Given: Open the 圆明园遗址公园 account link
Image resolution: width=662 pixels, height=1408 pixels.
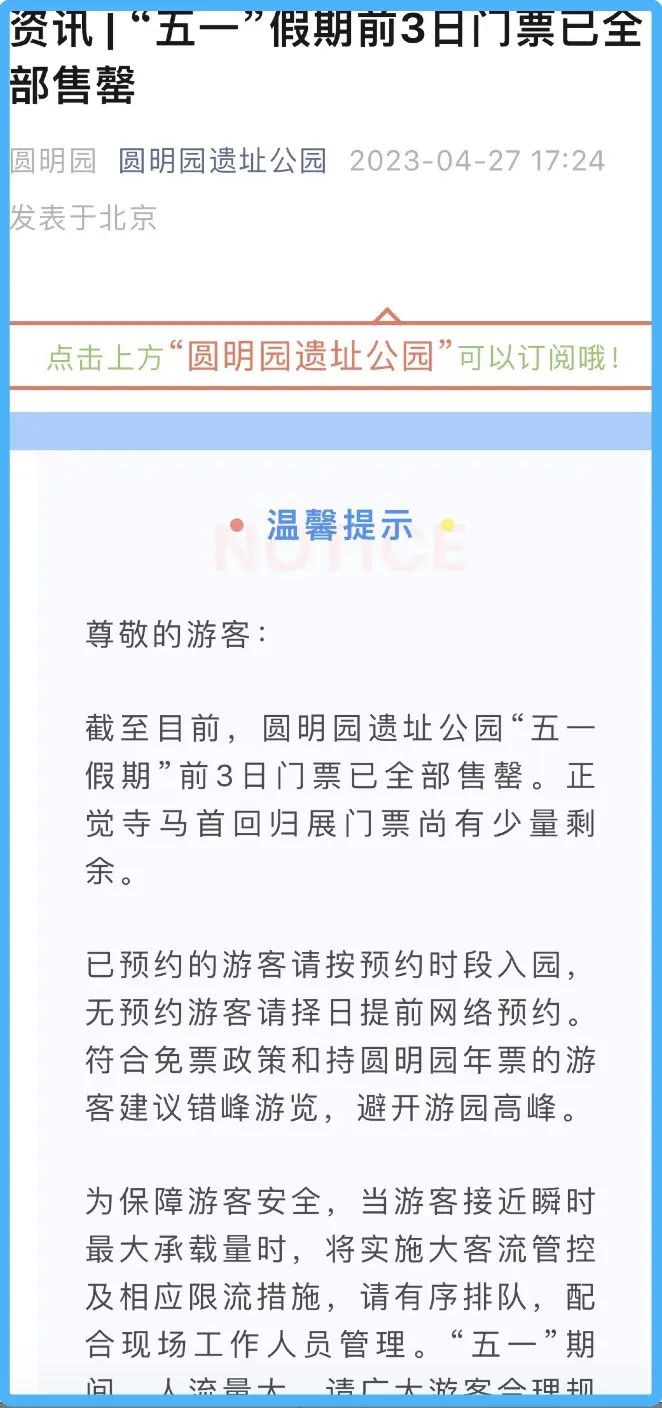Looking at the screenshot, I should click(223, 161).
